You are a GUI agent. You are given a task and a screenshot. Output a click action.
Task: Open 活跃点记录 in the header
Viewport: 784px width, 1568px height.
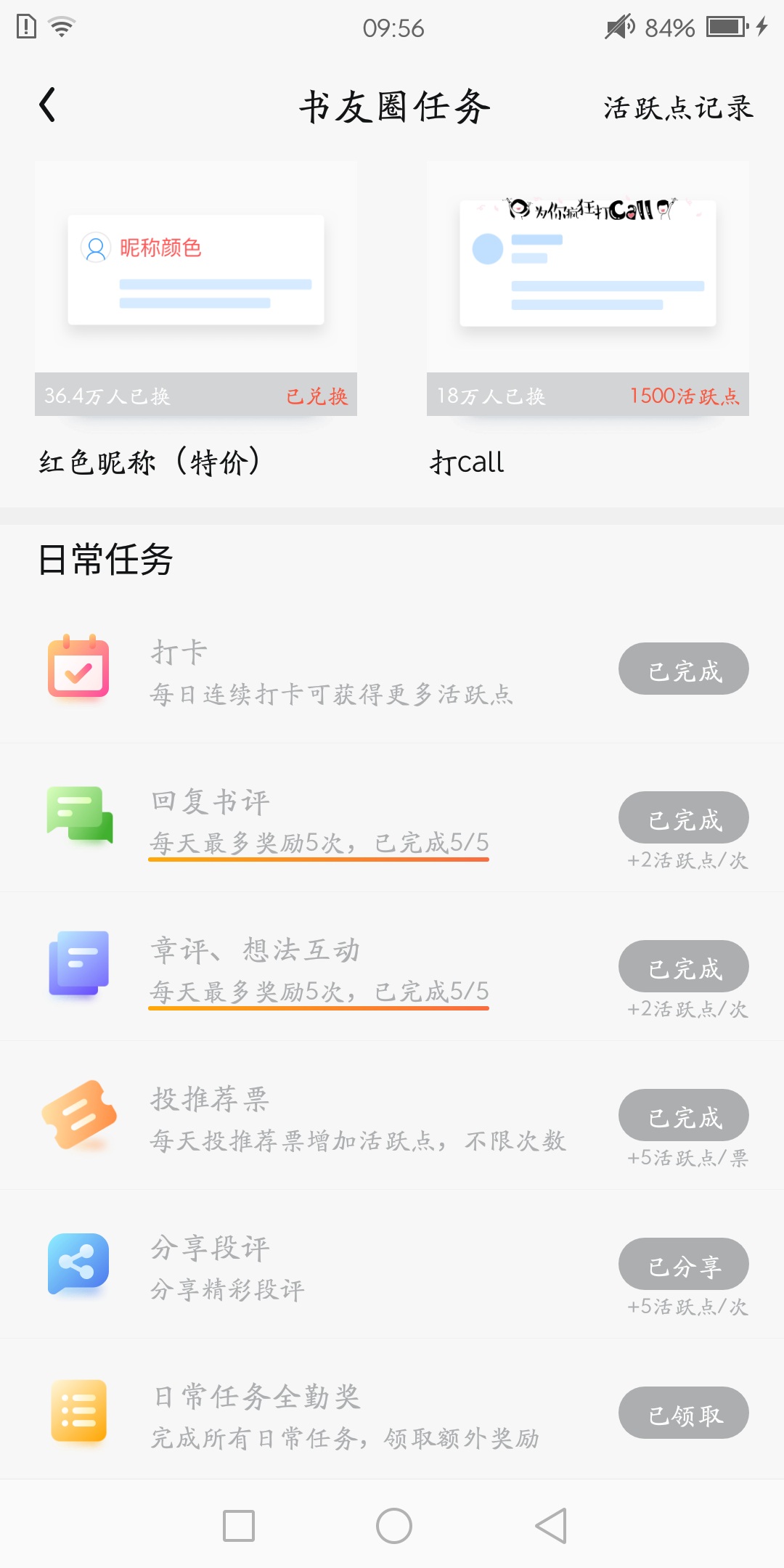[x=678, y=108]
